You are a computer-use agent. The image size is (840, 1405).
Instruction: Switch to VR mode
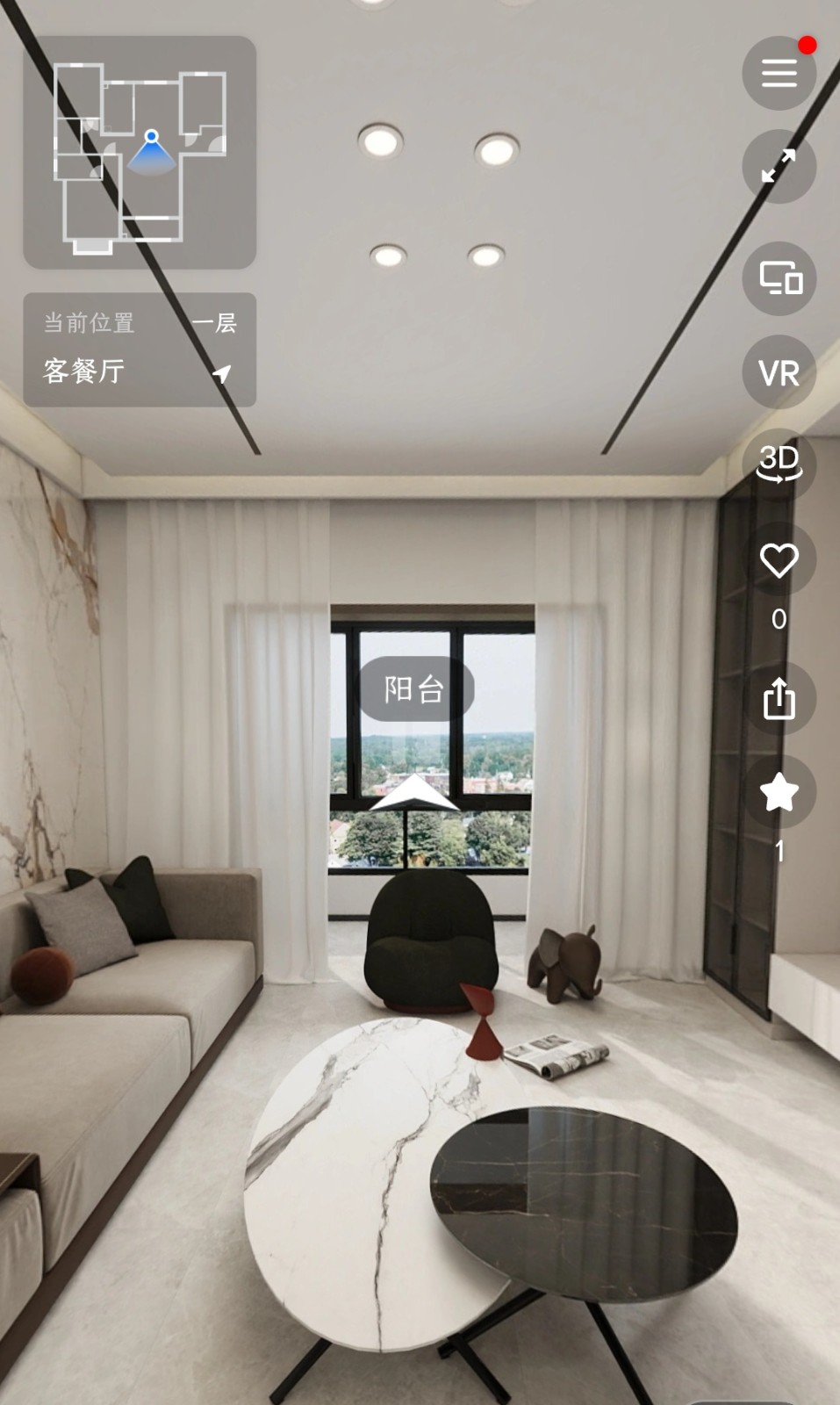coord(779,372)
